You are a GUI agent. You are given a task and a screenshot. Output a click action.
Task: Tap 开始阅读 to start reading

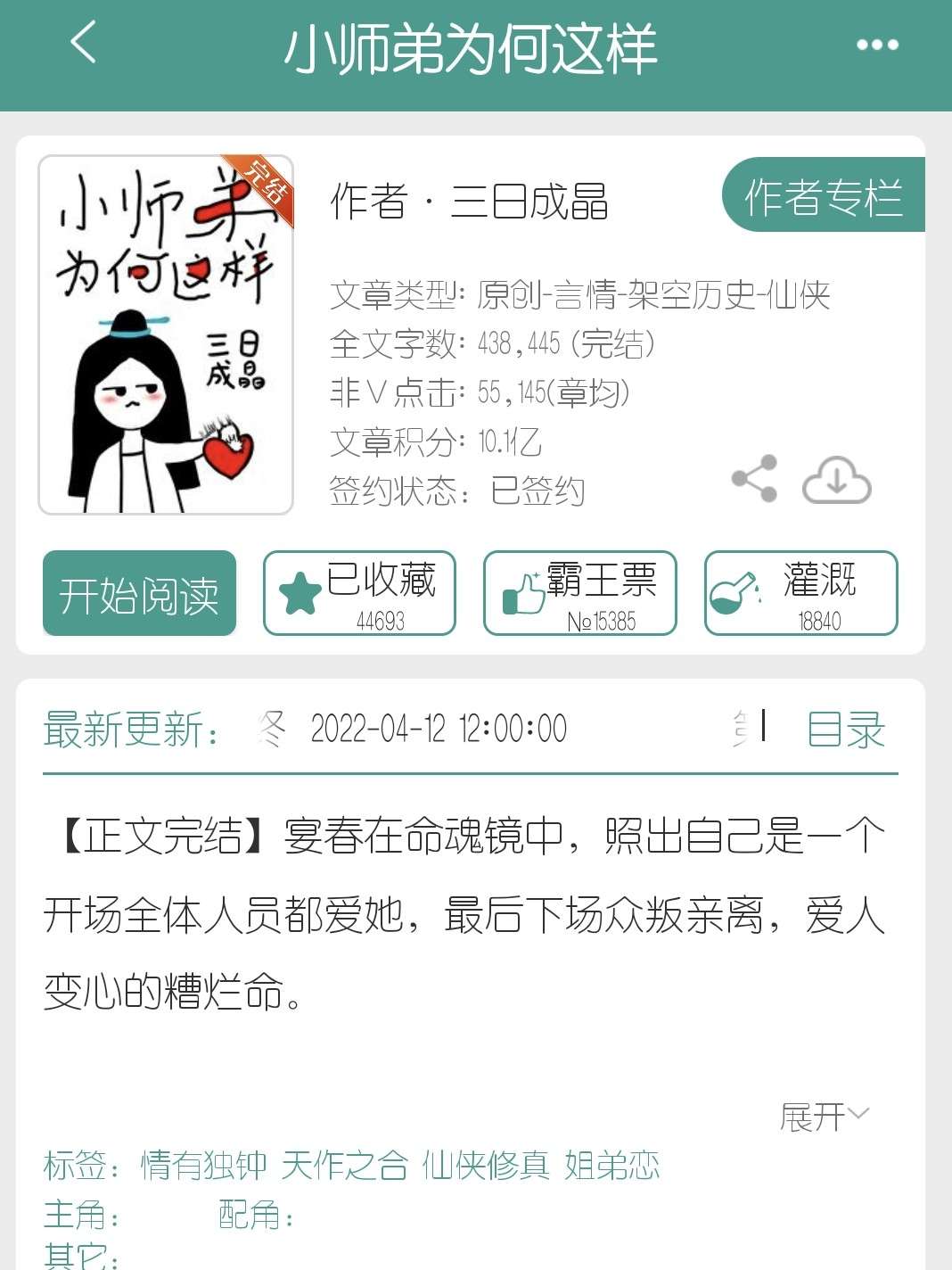click(x=139, y=594)
